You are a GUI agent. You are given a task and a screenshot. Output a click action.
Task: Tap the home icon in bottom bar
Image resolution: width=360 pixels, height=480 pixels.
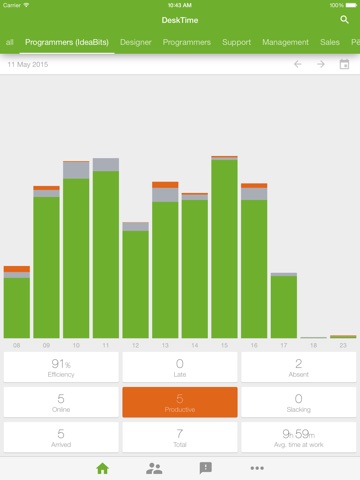(x=102, y=468)
